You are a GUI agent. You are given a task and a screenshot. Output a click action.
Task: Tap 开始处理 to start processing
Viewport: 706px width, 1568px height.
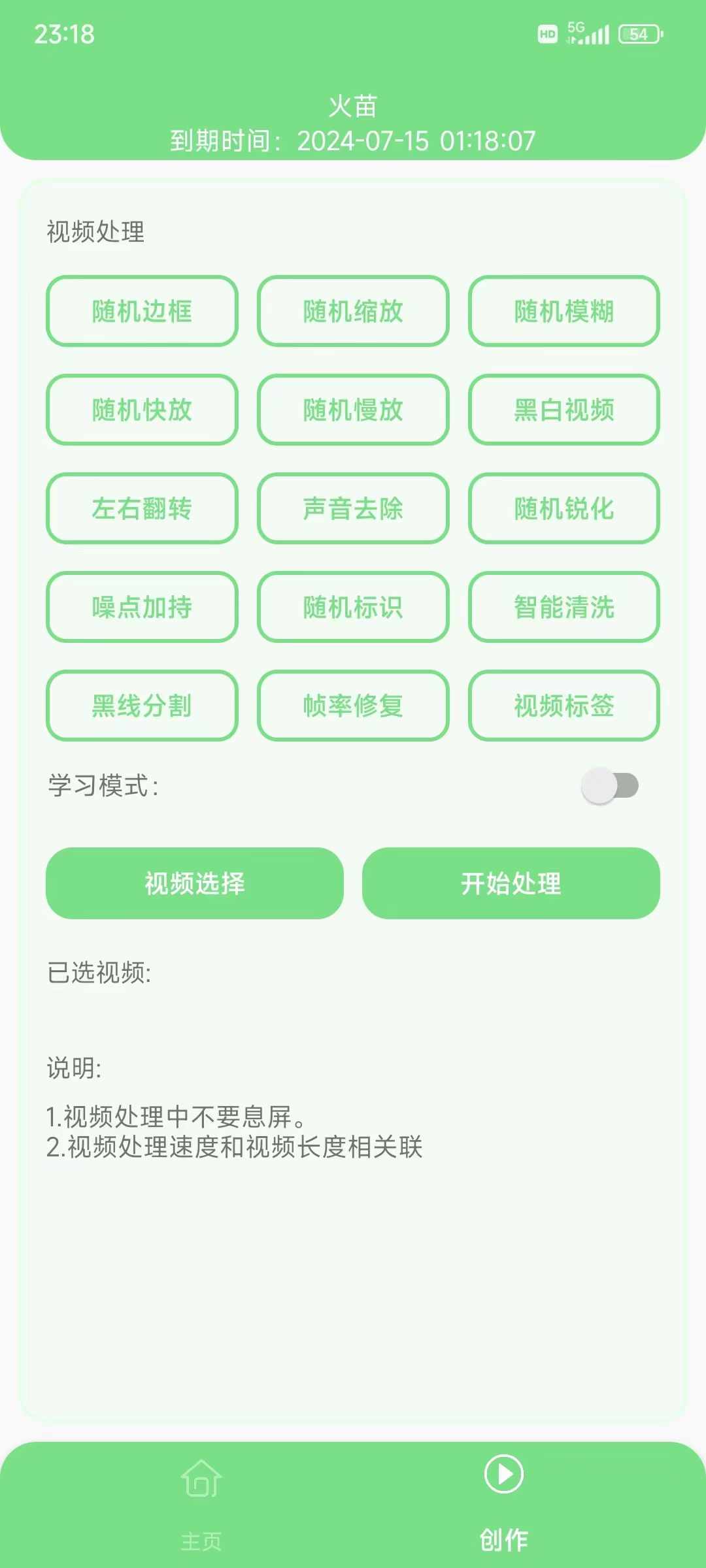point(511,883)
